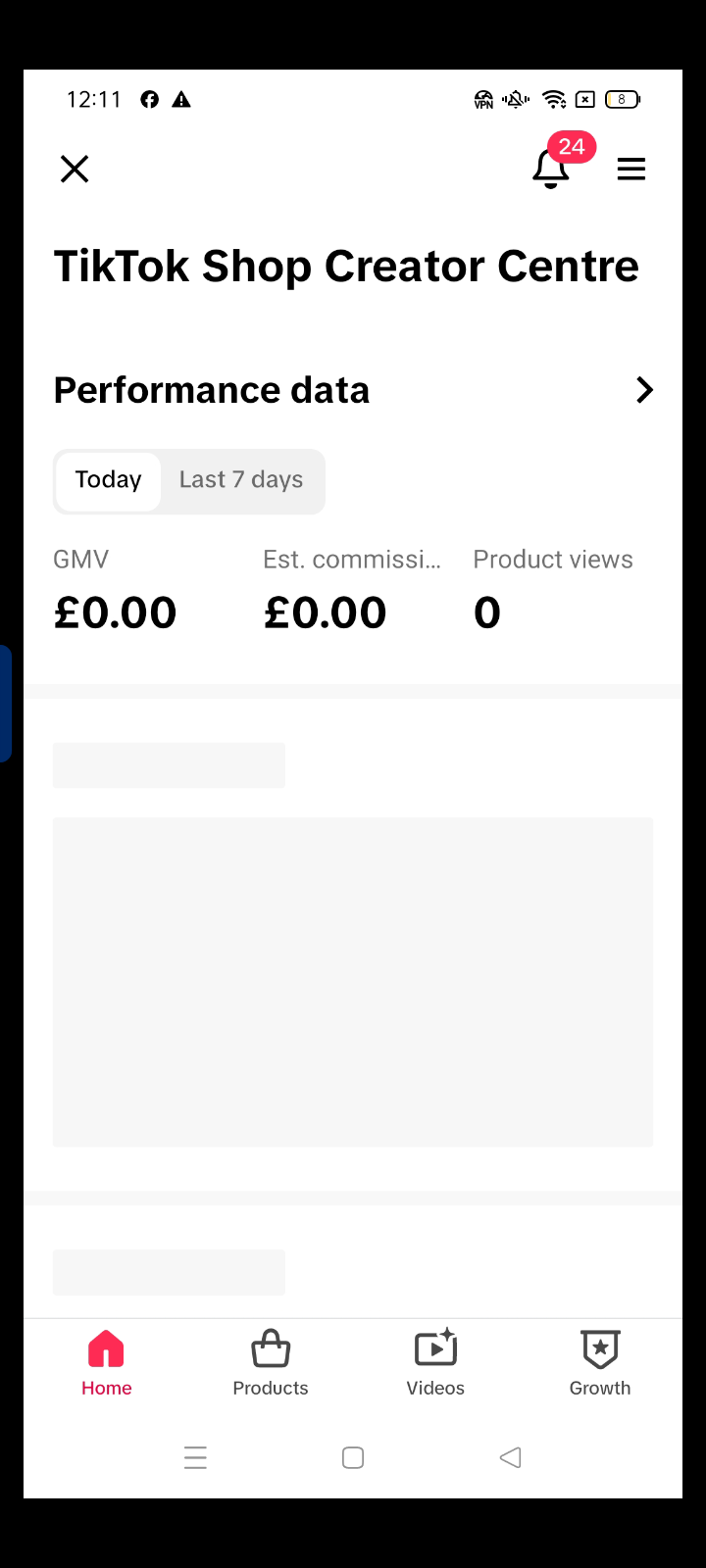Expand Performance data details arrow
This screenshot has width=706, height=1568.
point(644,390)
